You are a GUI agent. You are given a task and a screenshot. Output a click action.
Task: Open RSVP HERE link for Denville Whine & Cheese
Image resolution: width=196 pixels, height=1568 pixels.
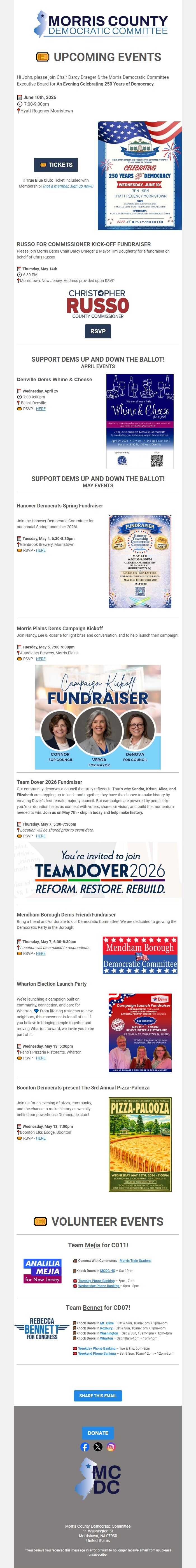[x=41, y=408]
